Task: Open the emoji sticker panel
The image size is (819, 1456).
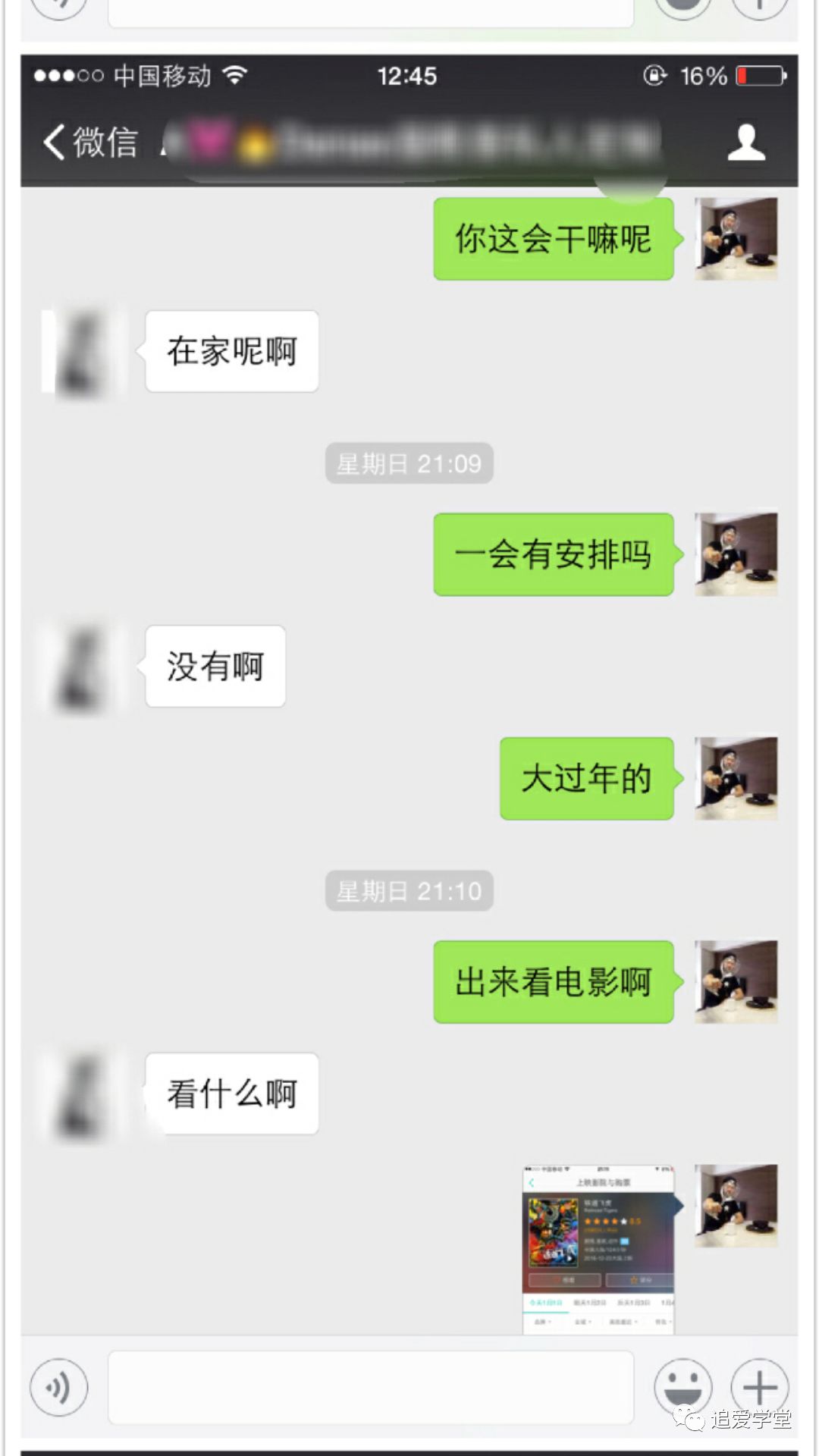Action: (x=682, y=1387)
